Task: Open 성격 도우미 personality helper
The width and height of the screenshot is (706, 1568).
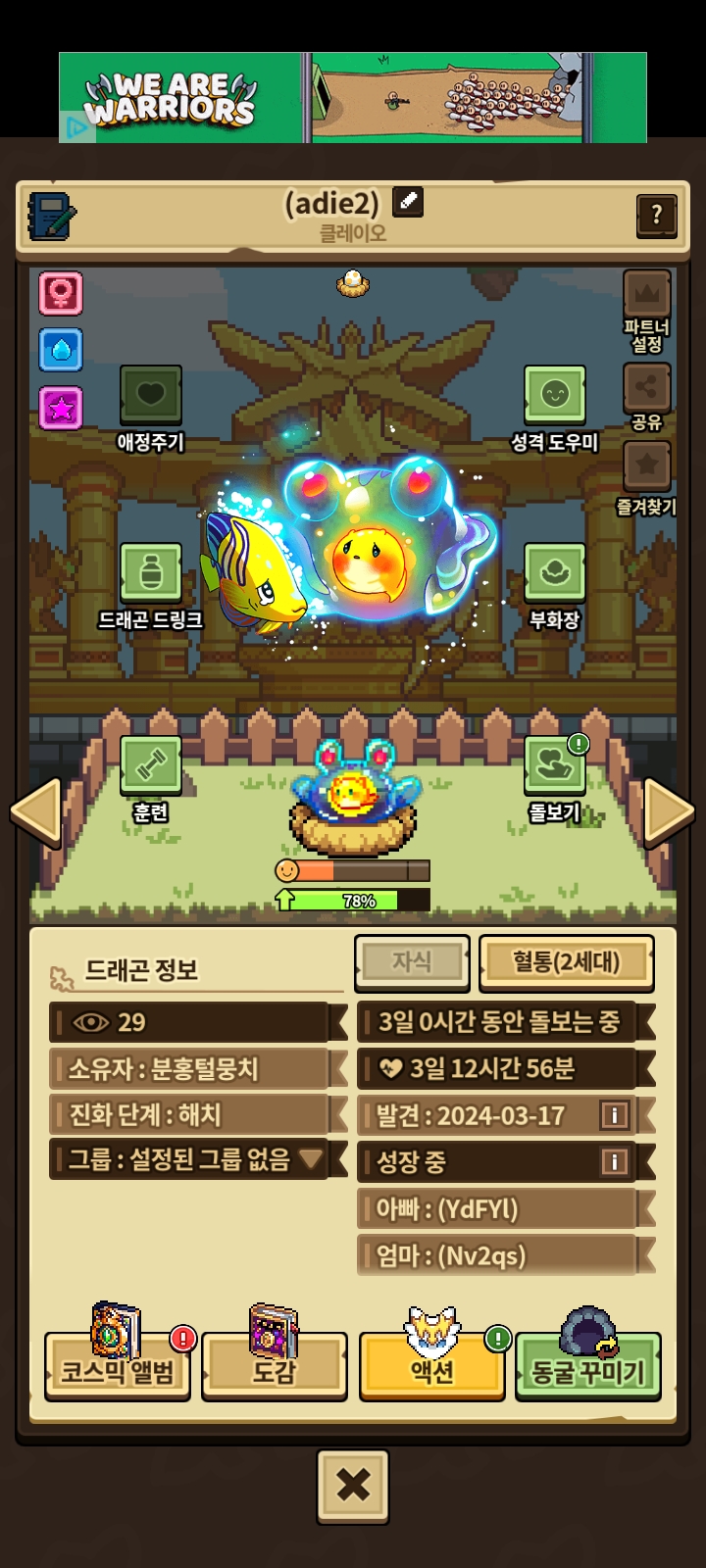Action: 554,396
